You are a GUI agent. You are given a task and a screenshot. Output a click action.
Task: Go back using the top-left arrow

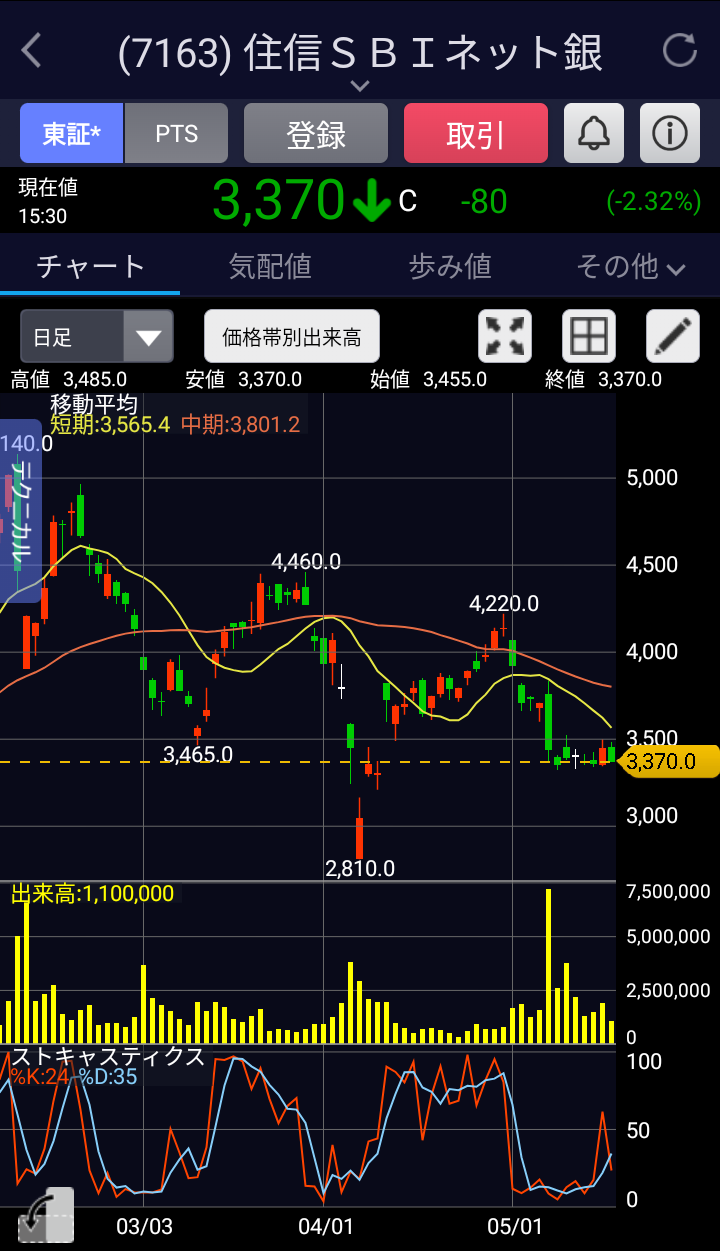click(32, 51)
